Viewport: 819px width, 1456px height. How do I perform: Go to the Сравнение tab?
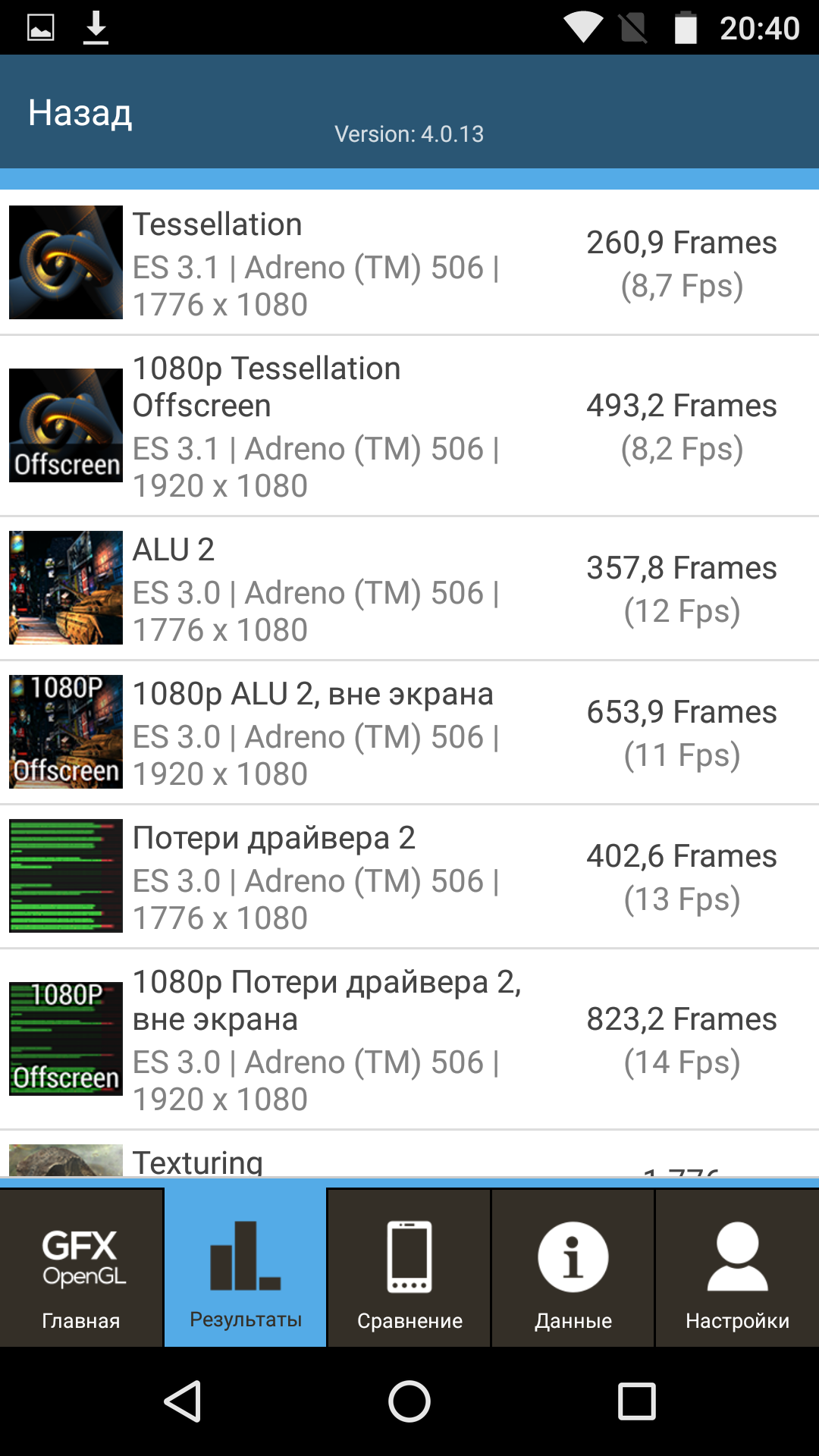[x=409, y=1267]
